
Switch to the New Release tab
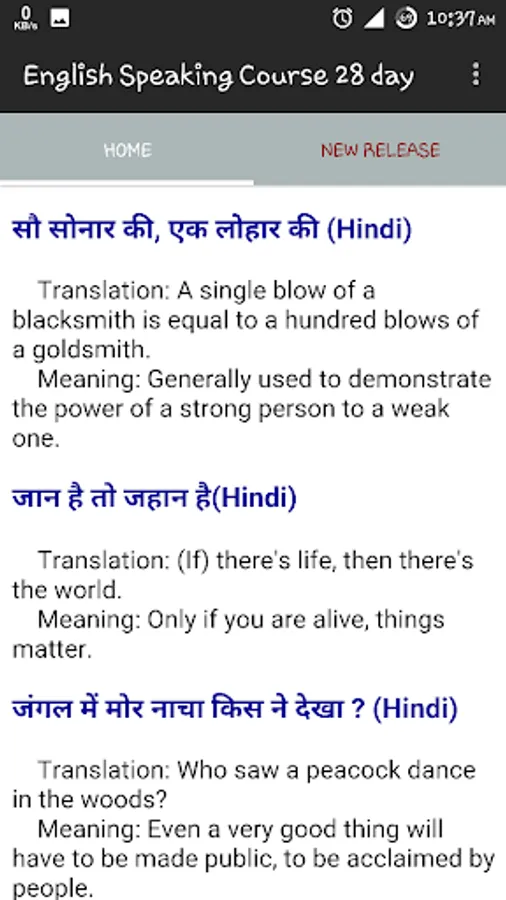pos(380,150)
